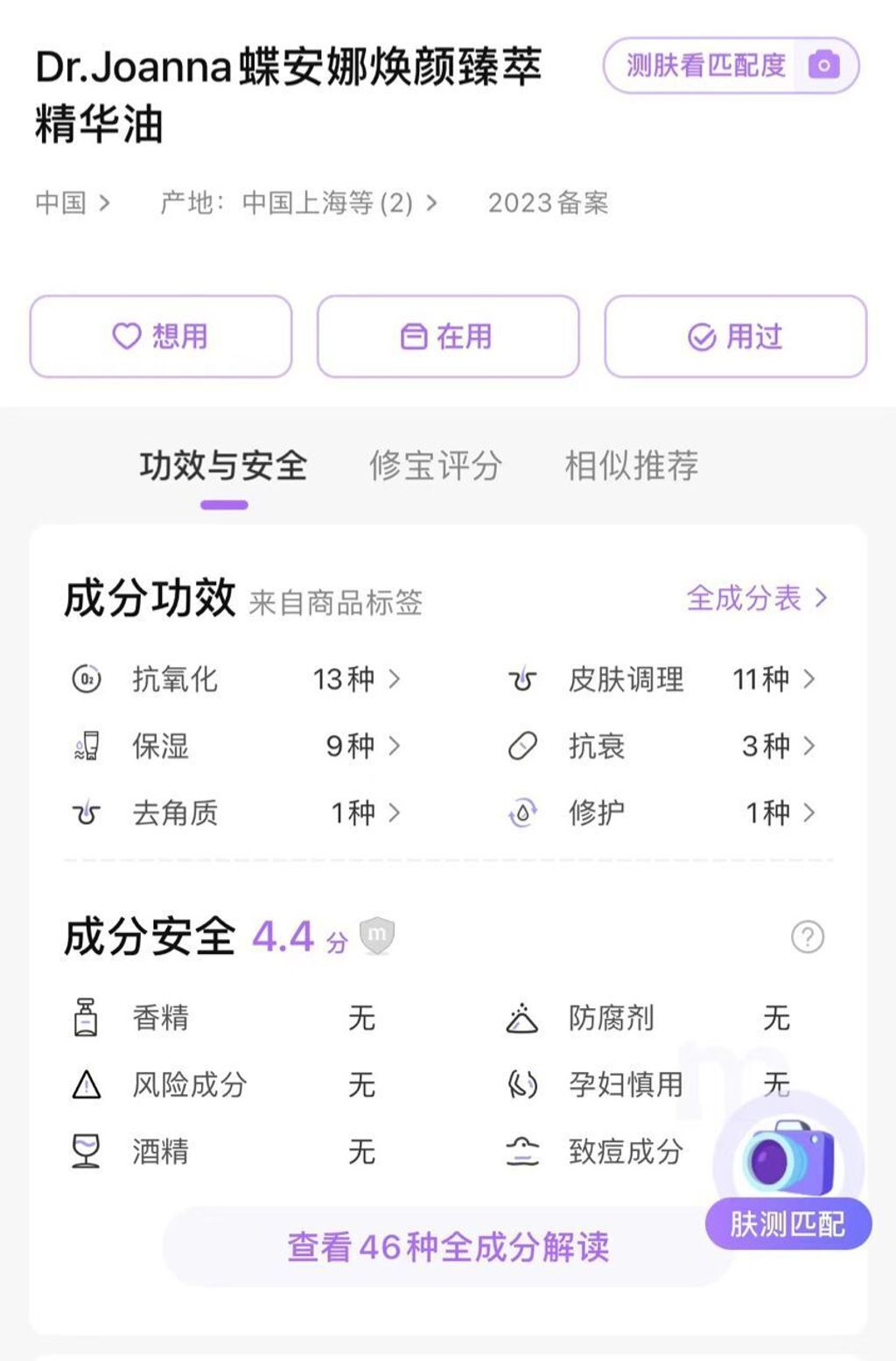Tap the 测肤看匹配度 skin test button
This screenshot has height=1361, width=896.
pos(731,66)
